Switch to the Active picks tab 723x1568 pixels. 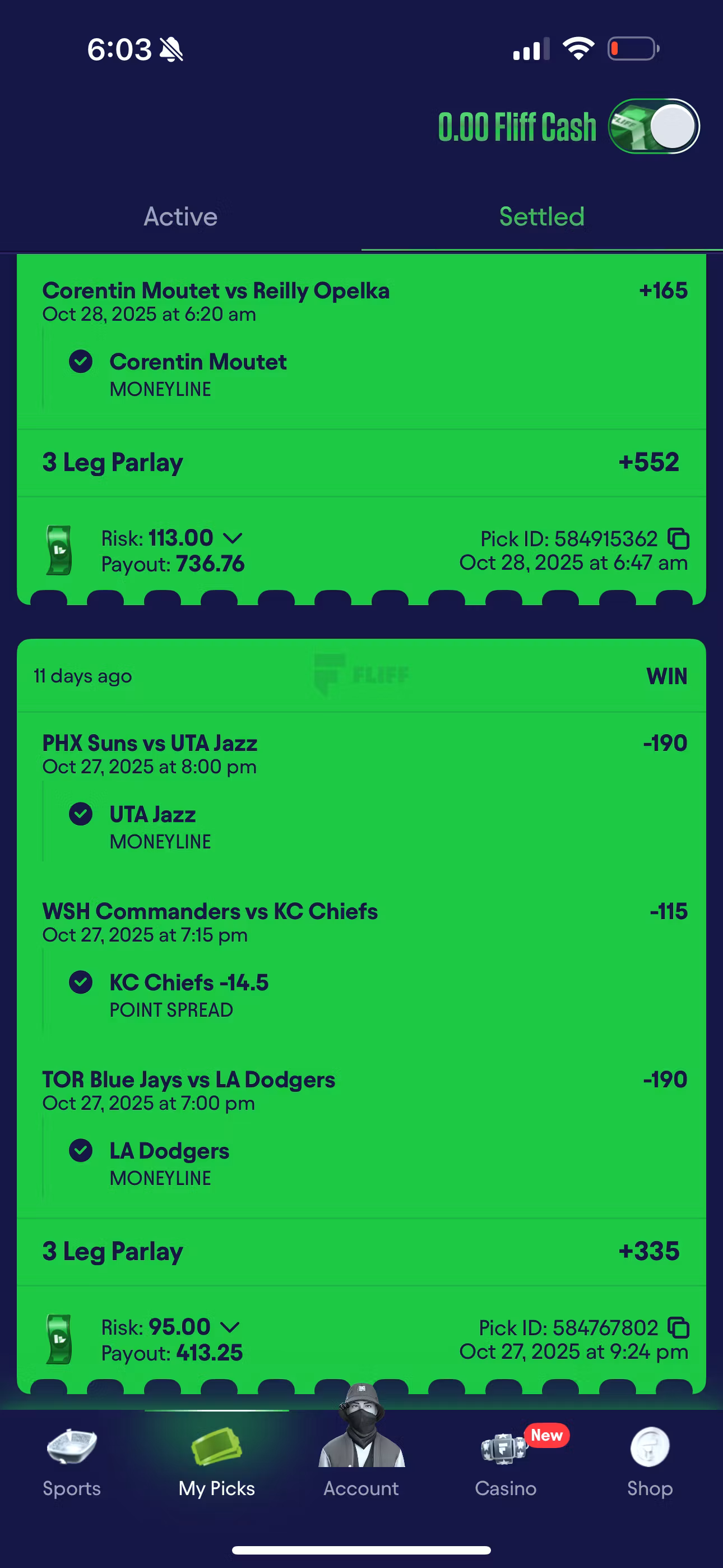click(x=180, y=217)
